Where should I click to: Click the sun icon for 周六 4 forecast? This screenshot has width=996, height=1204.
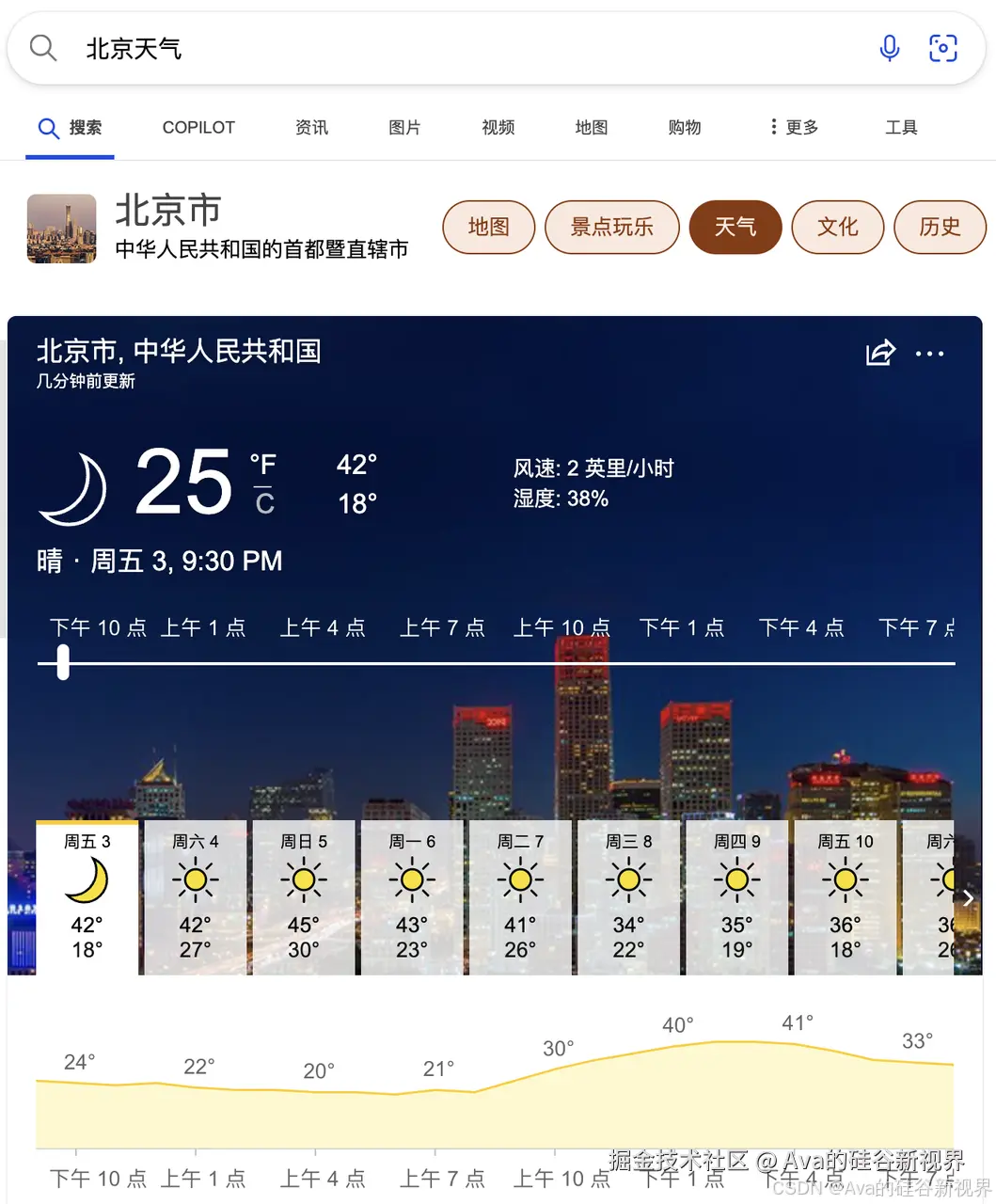(x=195, y=879)
